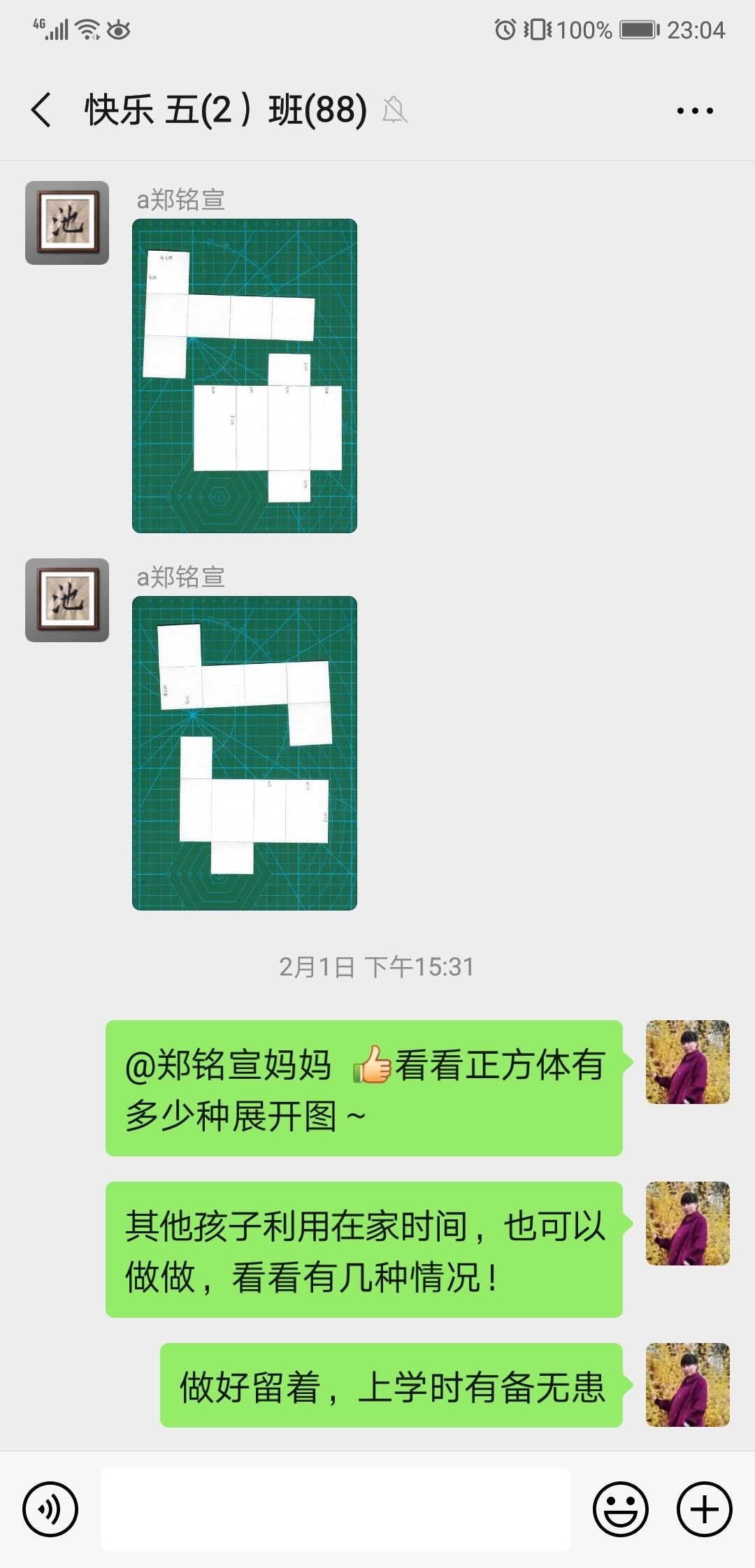Open the emoji picker
Screen dimensions: 755x1568
[x=621, y=1509]
